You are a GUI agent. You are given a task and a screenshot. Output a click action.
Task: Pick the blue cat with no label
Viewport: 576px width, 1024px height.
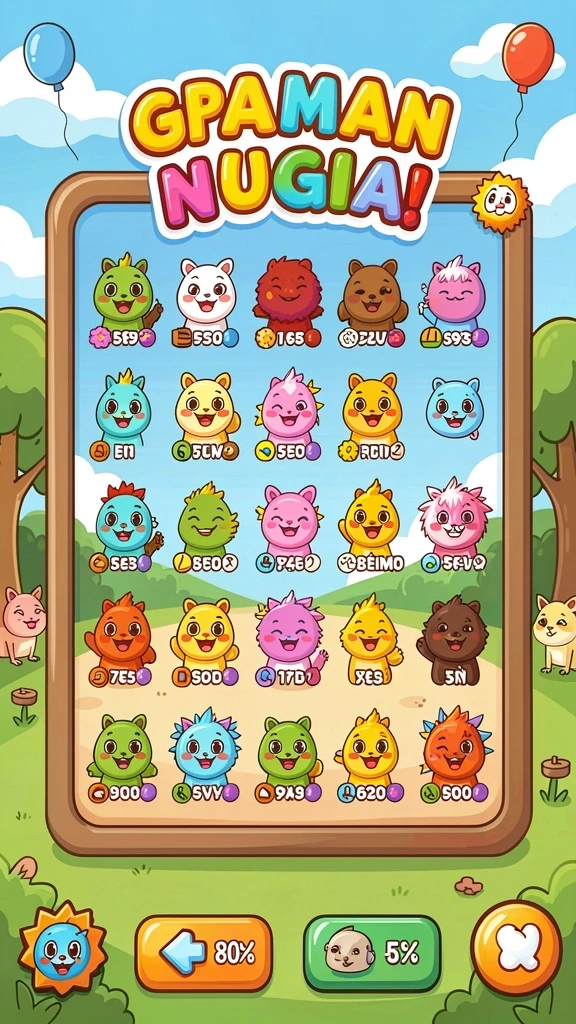coord(455,408)
